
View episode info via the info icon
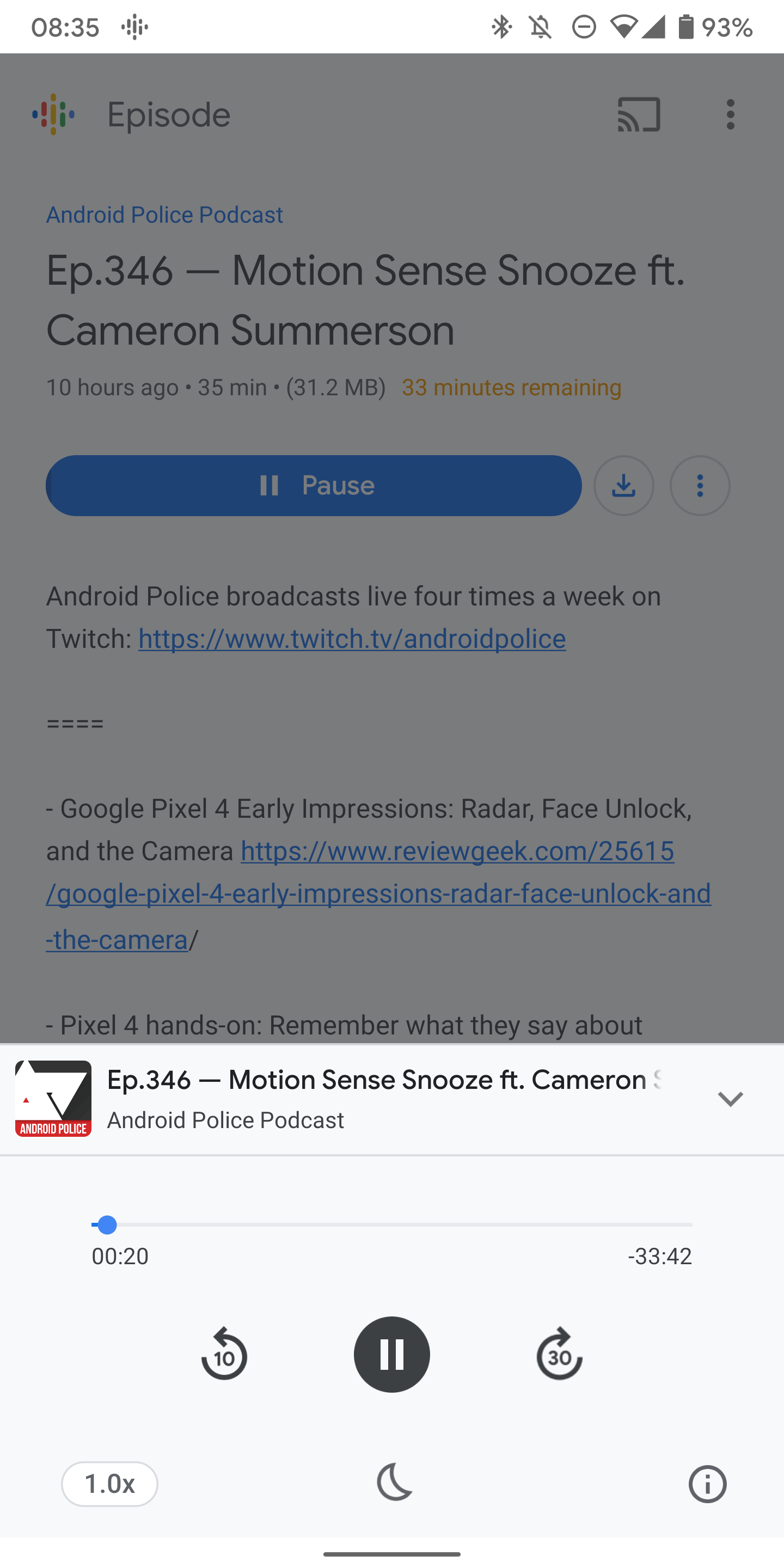707,1484
